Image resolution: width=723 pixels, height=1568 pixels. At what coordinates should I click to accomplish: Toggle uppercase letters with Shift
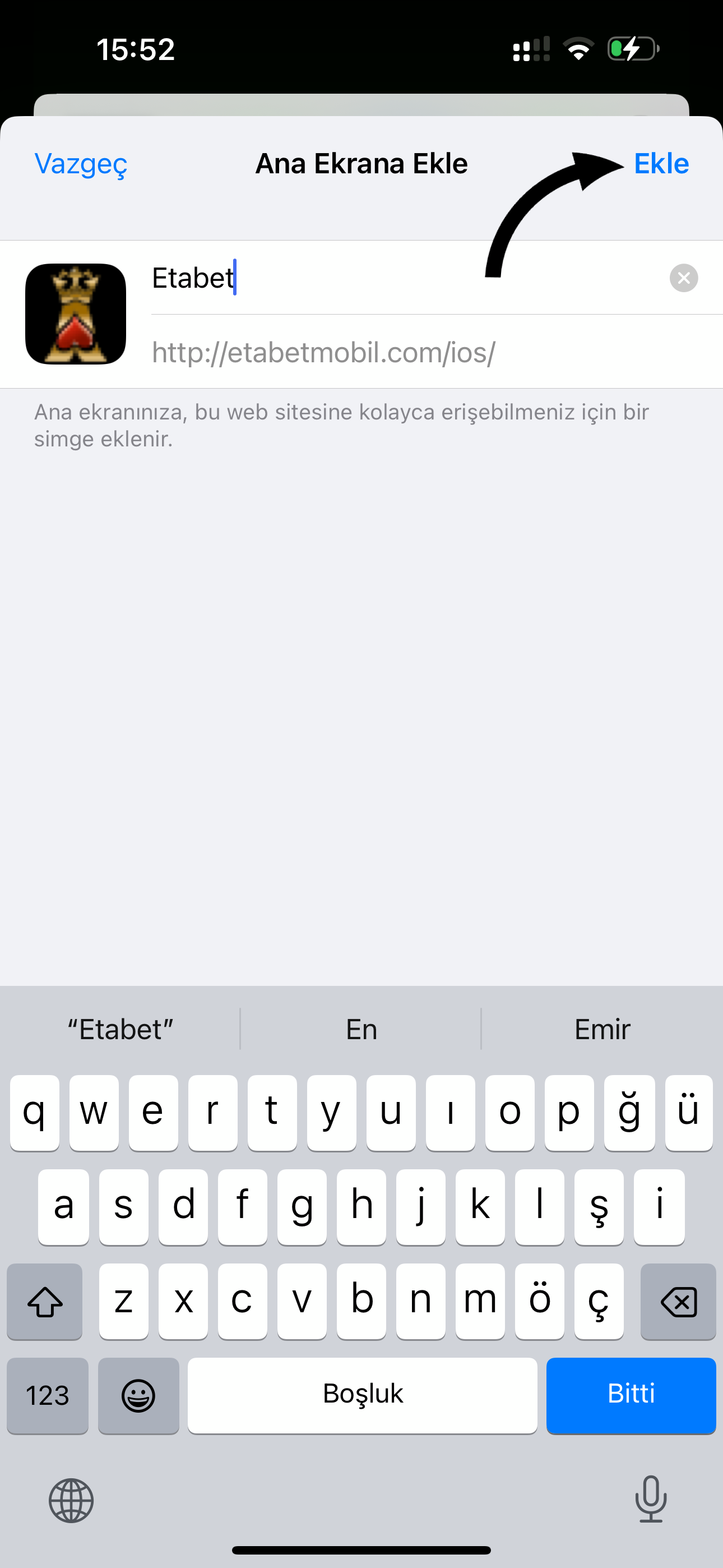45,1303
